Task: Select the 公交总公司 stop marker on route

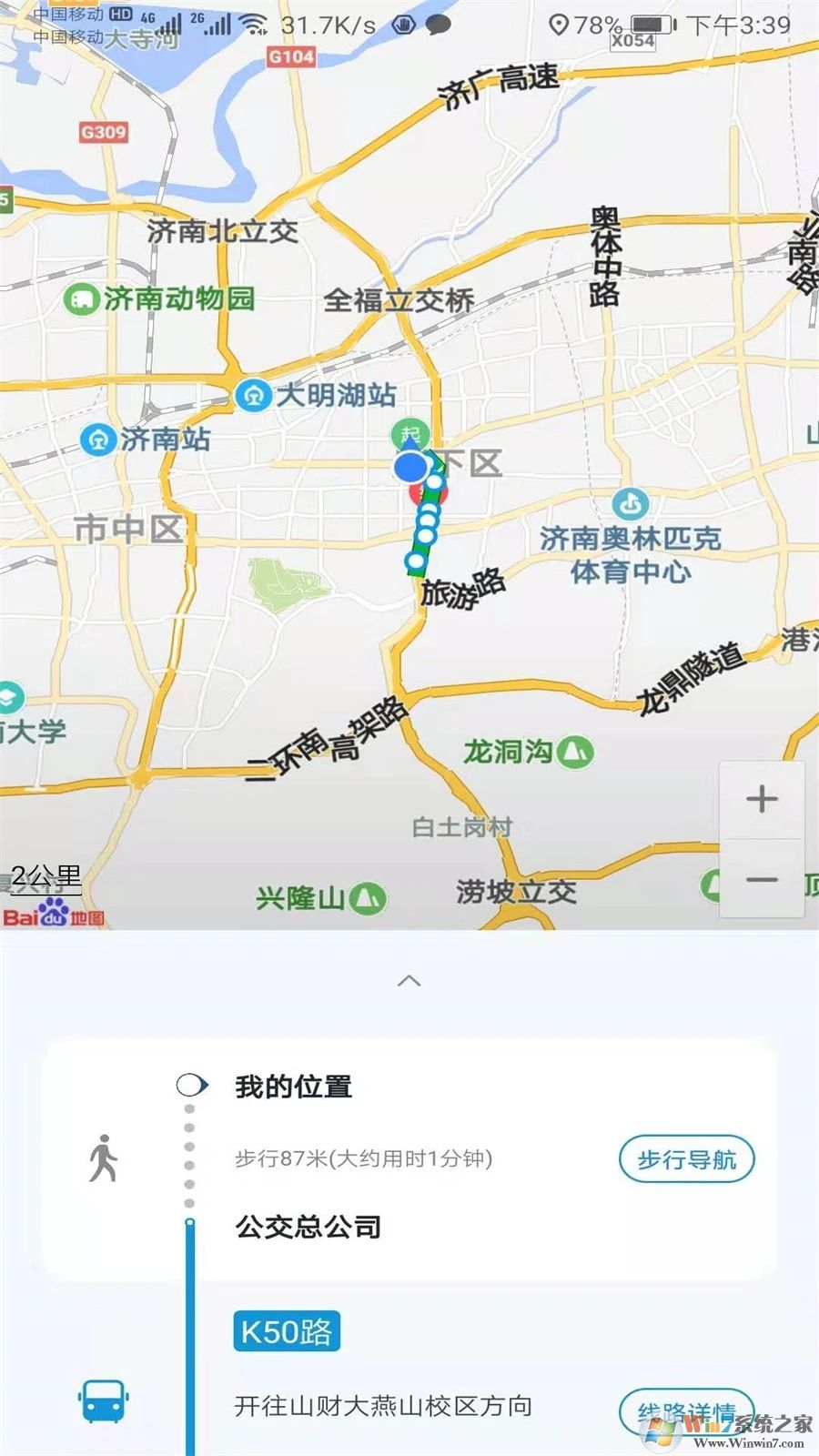Action: [x=188, y=1220]
